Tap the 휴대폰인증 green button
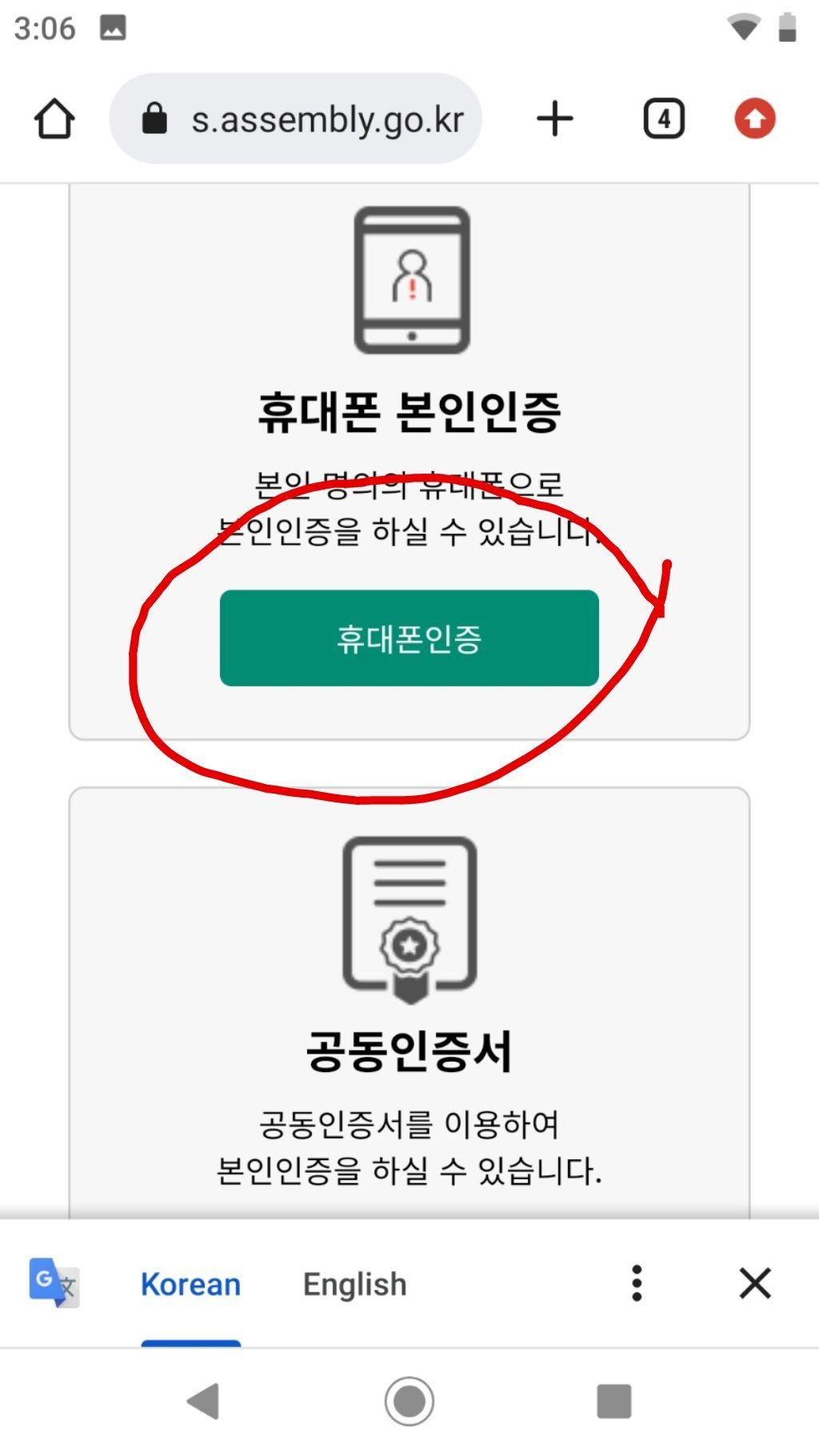This screenshot has height=1456, width=819. pyautogui.click(x=409, y=638)
